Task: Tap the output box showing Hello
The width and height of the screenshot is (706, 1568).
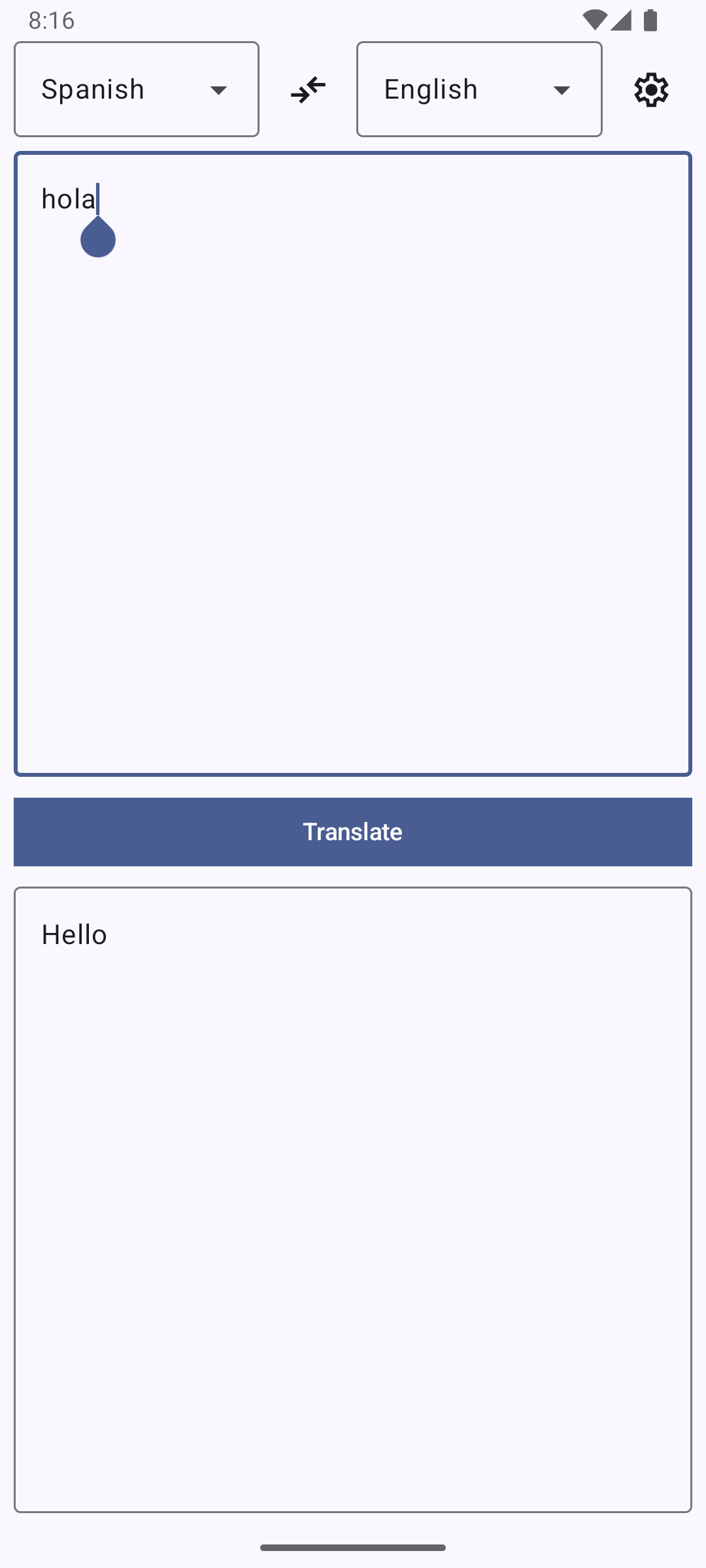Action: tap(353, 1199)
